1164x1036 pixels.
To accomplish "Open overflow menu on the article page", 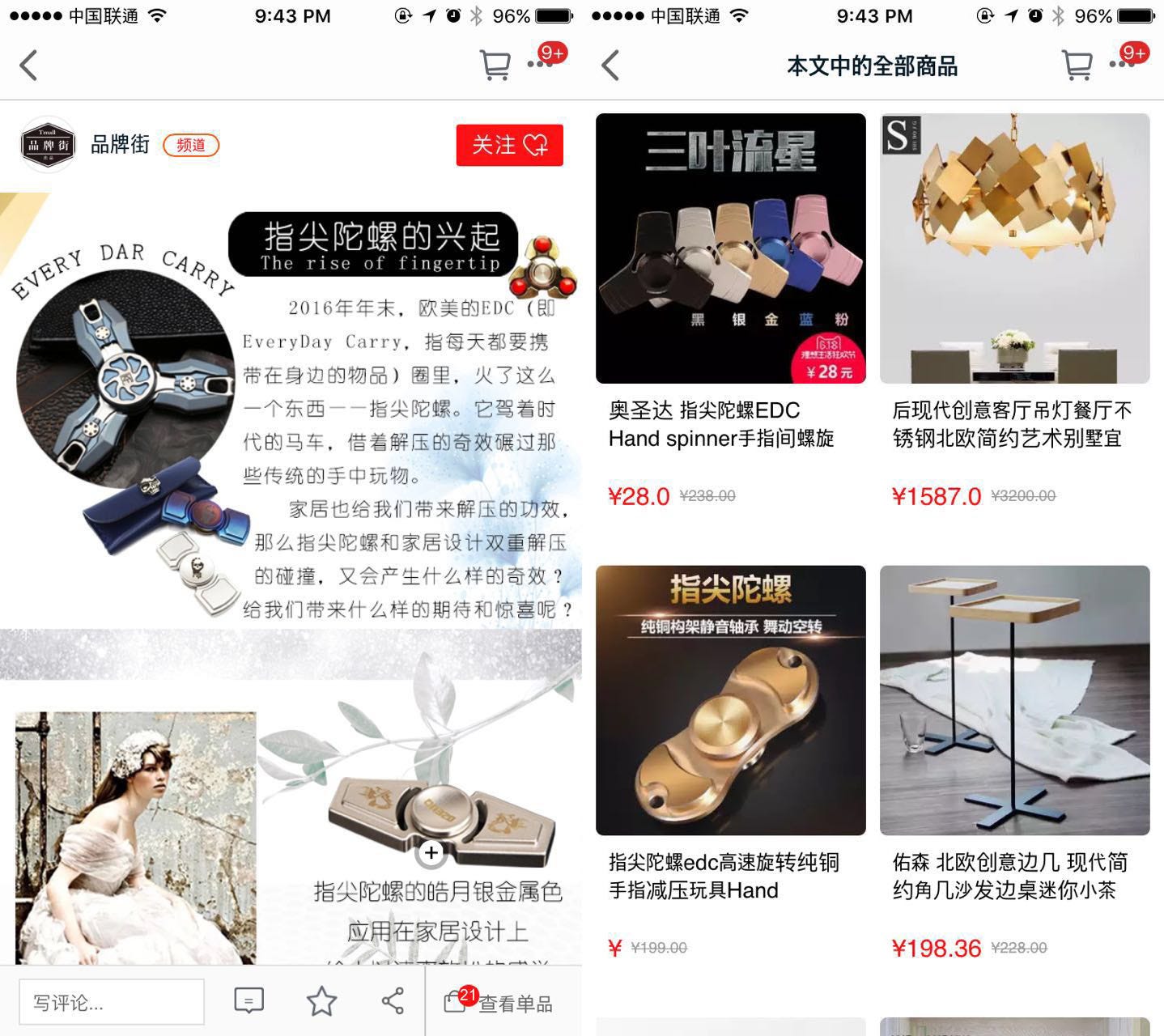I will (x=540, y=65).
